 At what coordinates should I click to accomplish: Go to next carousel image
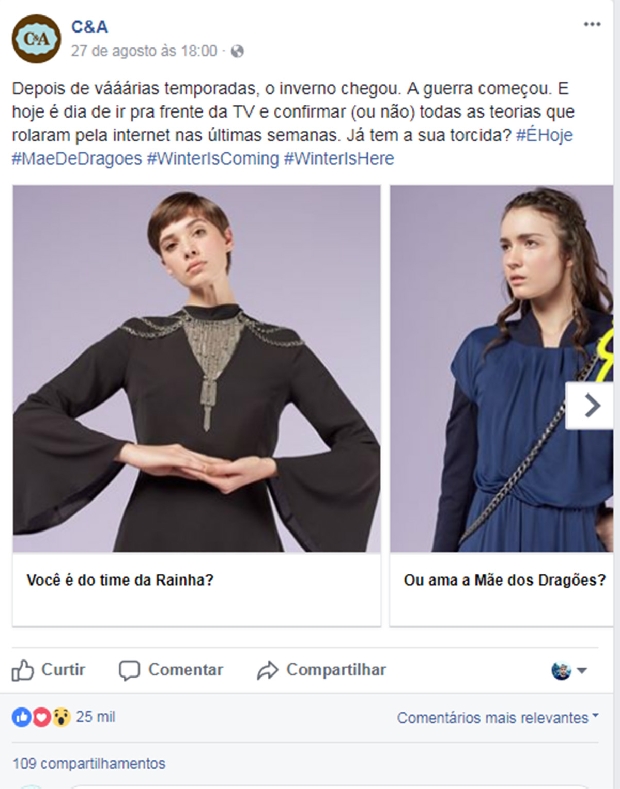pos(591,405)
